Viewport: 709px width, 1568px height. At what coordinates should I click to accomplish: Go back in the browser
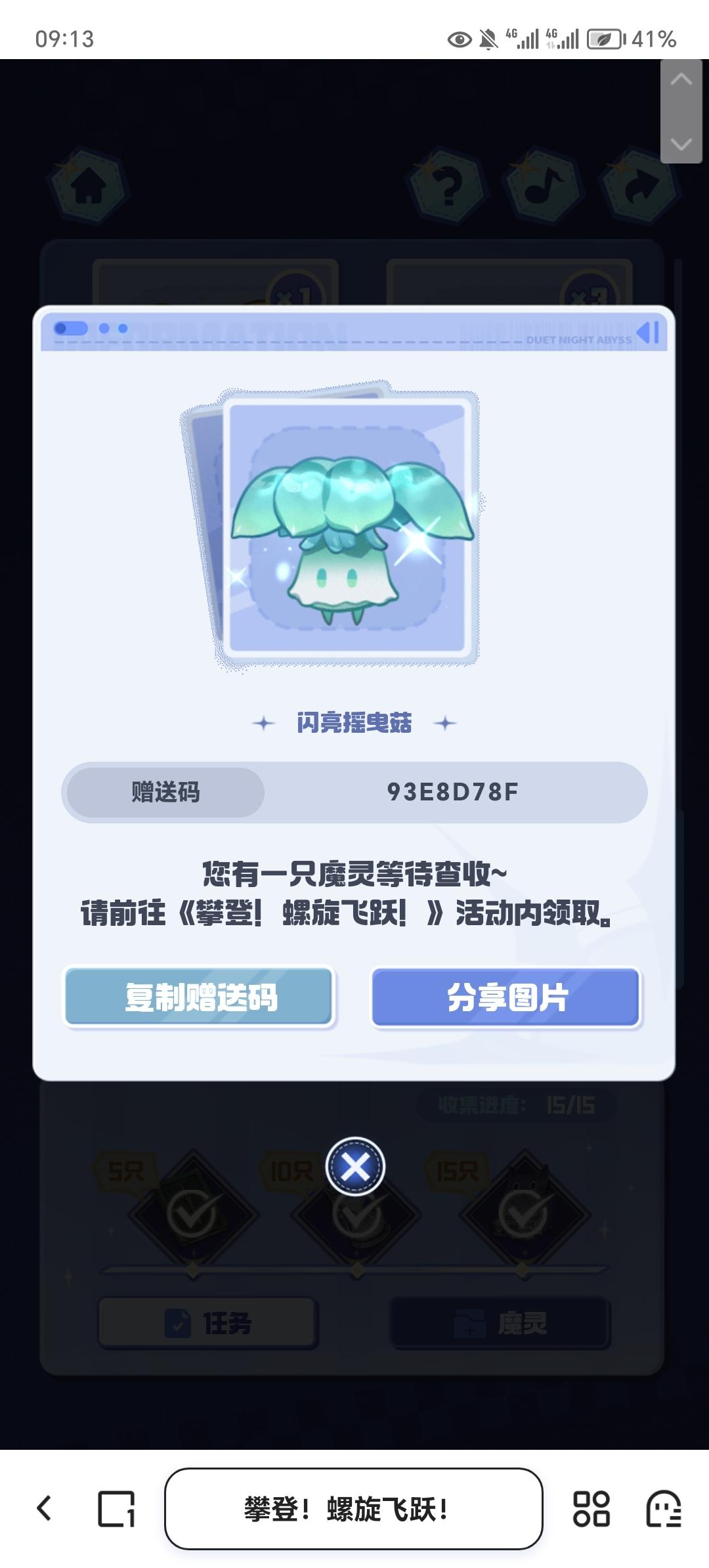(x=44, y=1508)
